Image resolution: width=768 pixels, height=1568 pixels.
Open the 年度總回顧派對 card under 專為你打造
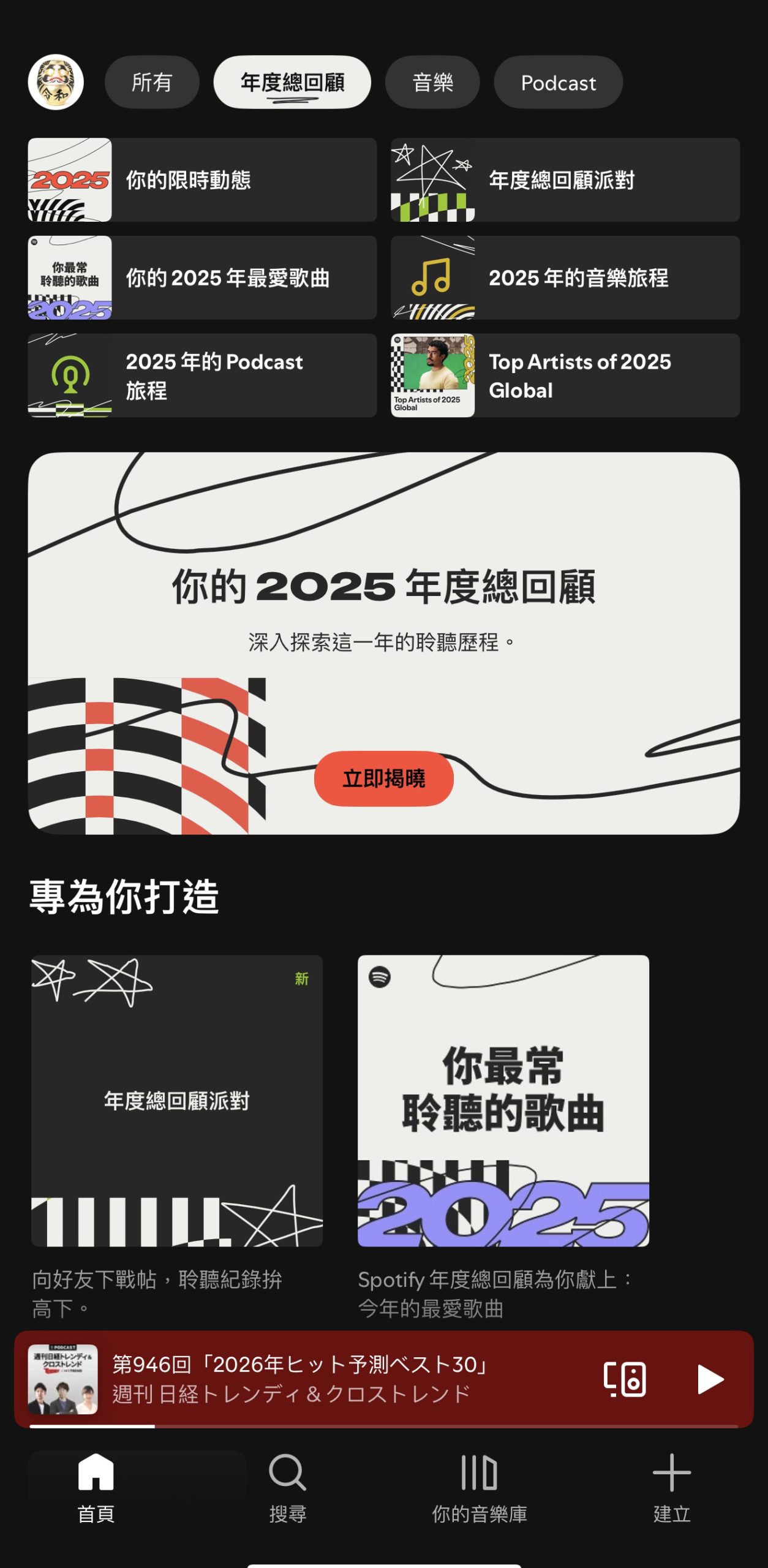(x=177, y=1100)
